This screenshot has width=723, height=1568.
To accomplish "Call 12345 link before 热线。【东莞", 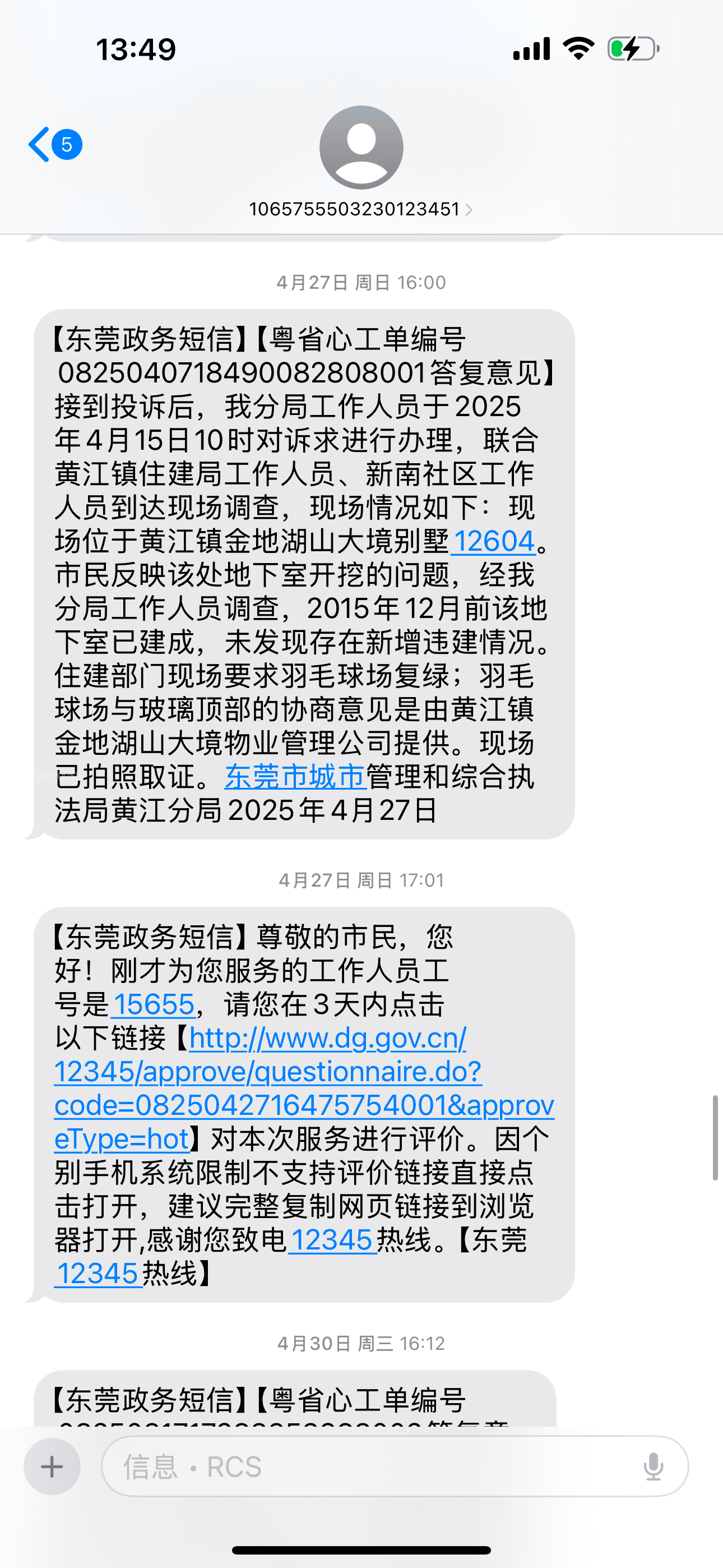I will pyautogui.click(x=332, y=1240).
